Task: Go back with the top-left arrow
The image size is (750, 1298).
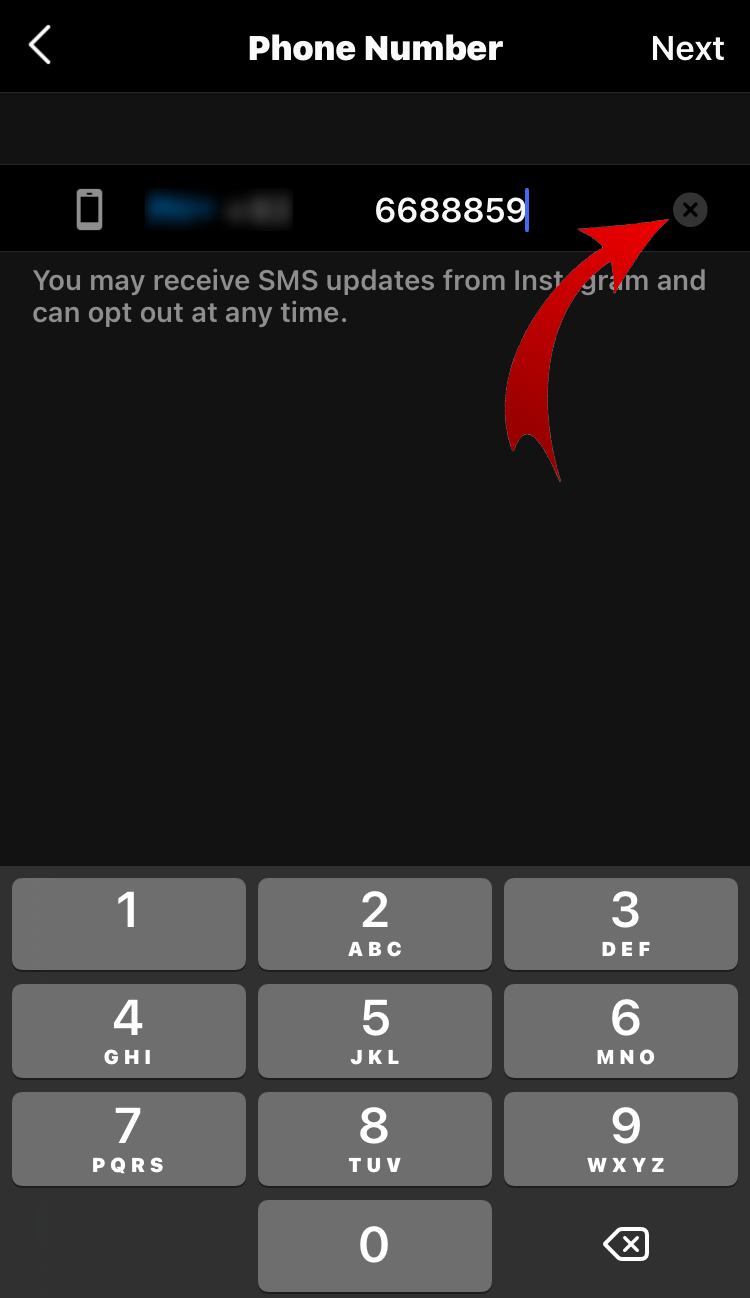Action: coord(40,46)
